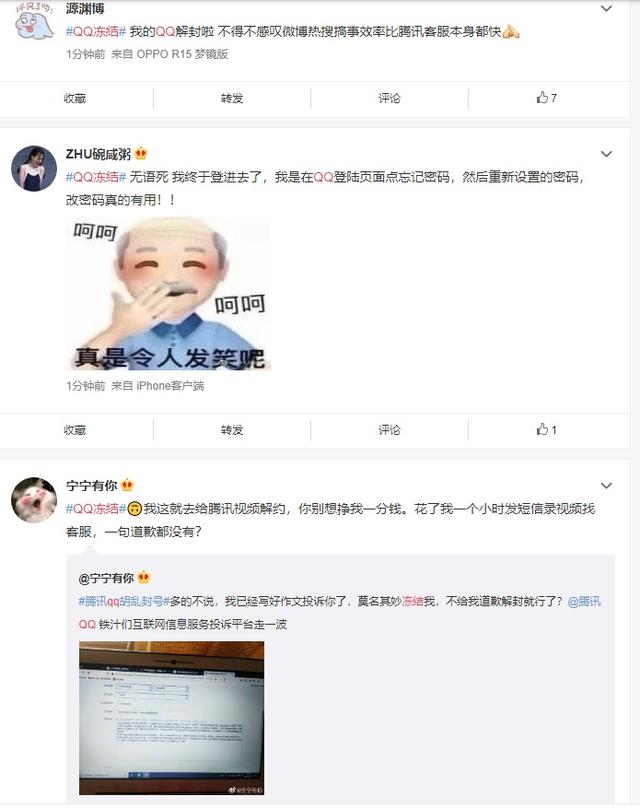
Task: Expand the dropdown arrow on 源渊博's post
Action: tap(606, 9)
